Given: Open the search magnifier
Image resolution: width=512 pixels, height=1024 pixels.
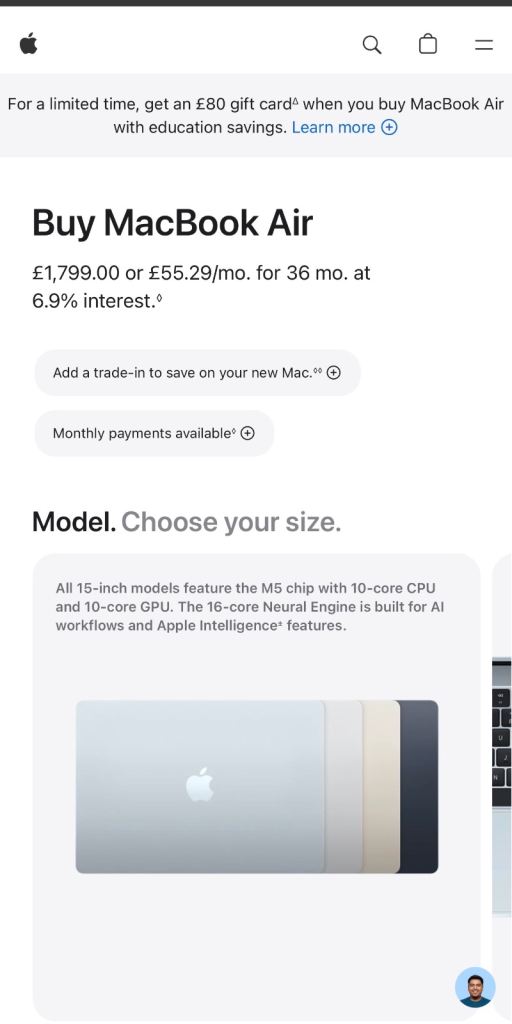Looking at the screenshot, I should (x=372, y=44).
